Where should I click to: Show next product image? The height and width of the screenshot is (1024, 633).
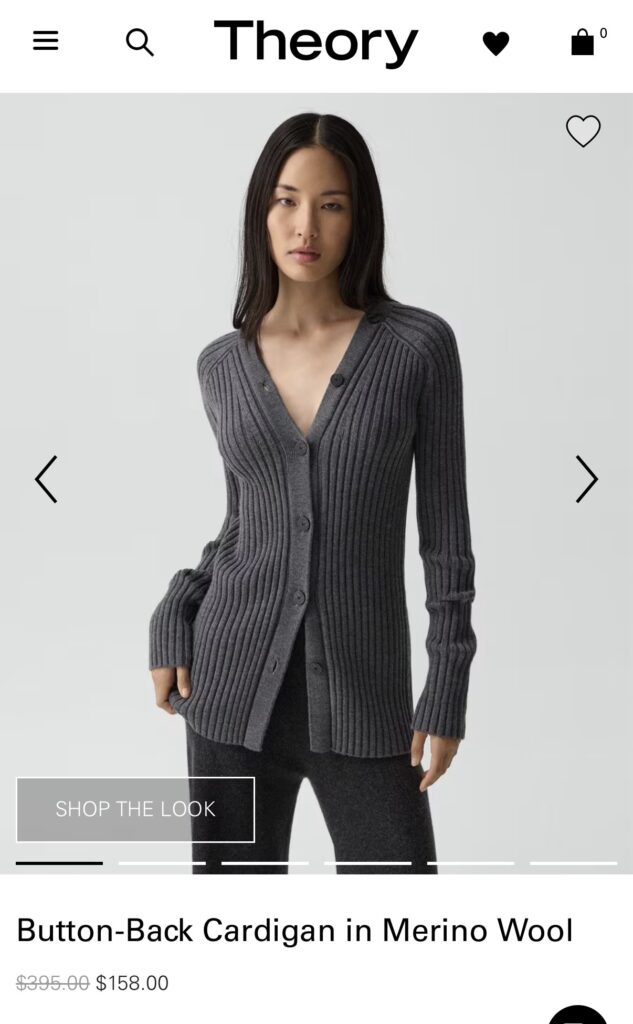pos(586,479)
